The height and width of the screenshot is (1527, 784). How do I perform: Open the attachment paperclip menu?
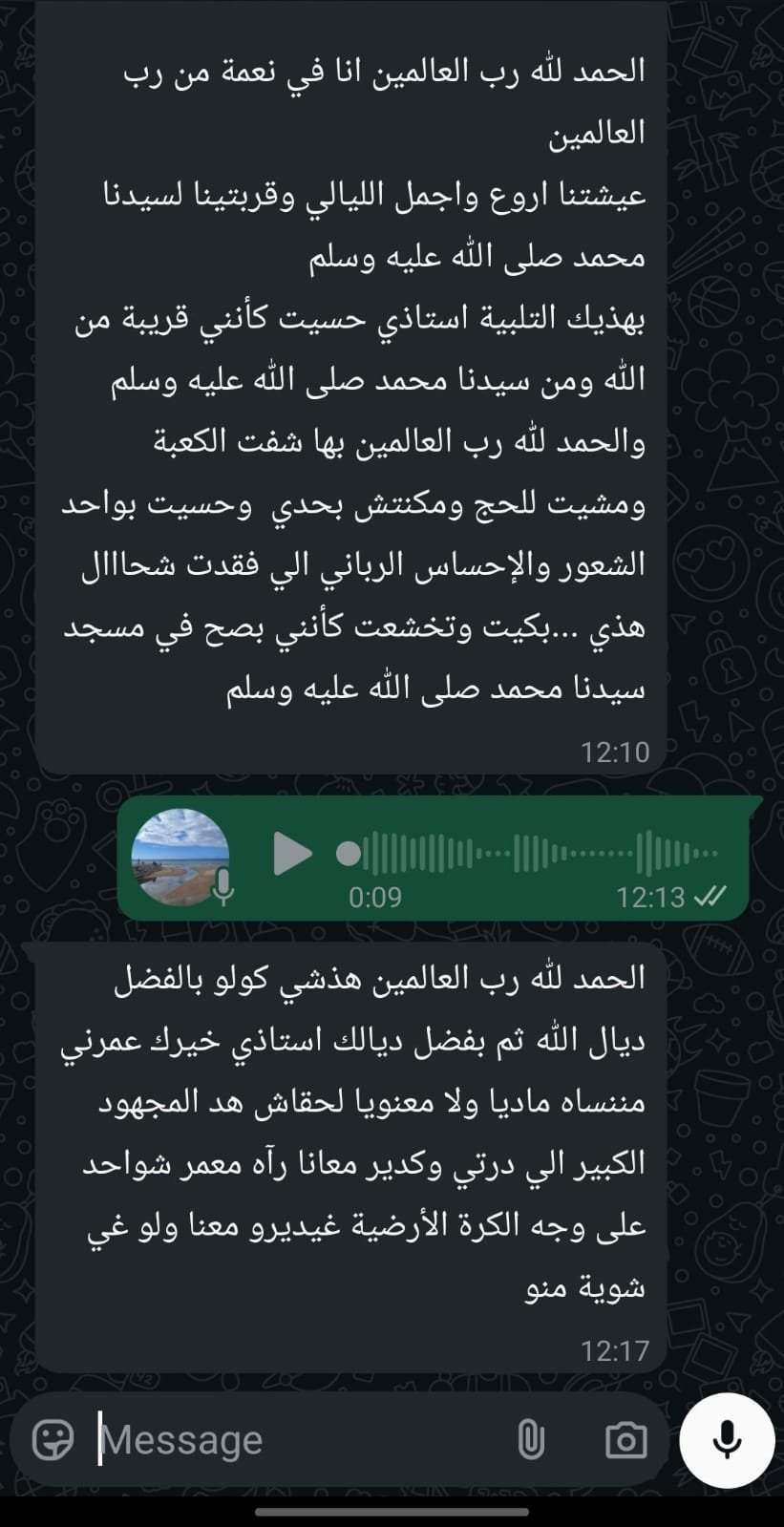click(x=531, y=1439)
